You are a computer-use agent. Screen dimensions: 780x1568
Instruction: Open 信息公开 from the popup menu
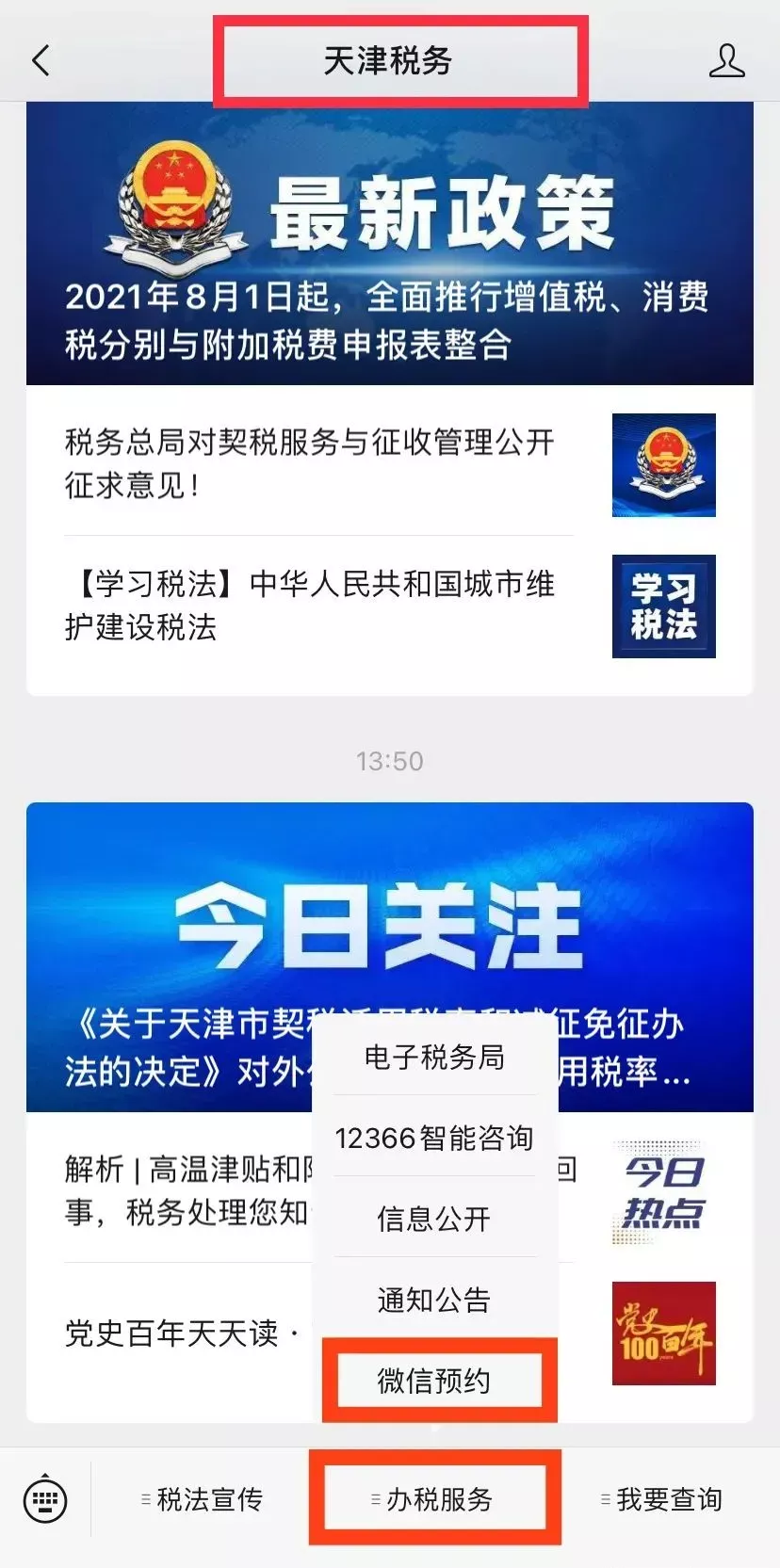click(434, 1220)
